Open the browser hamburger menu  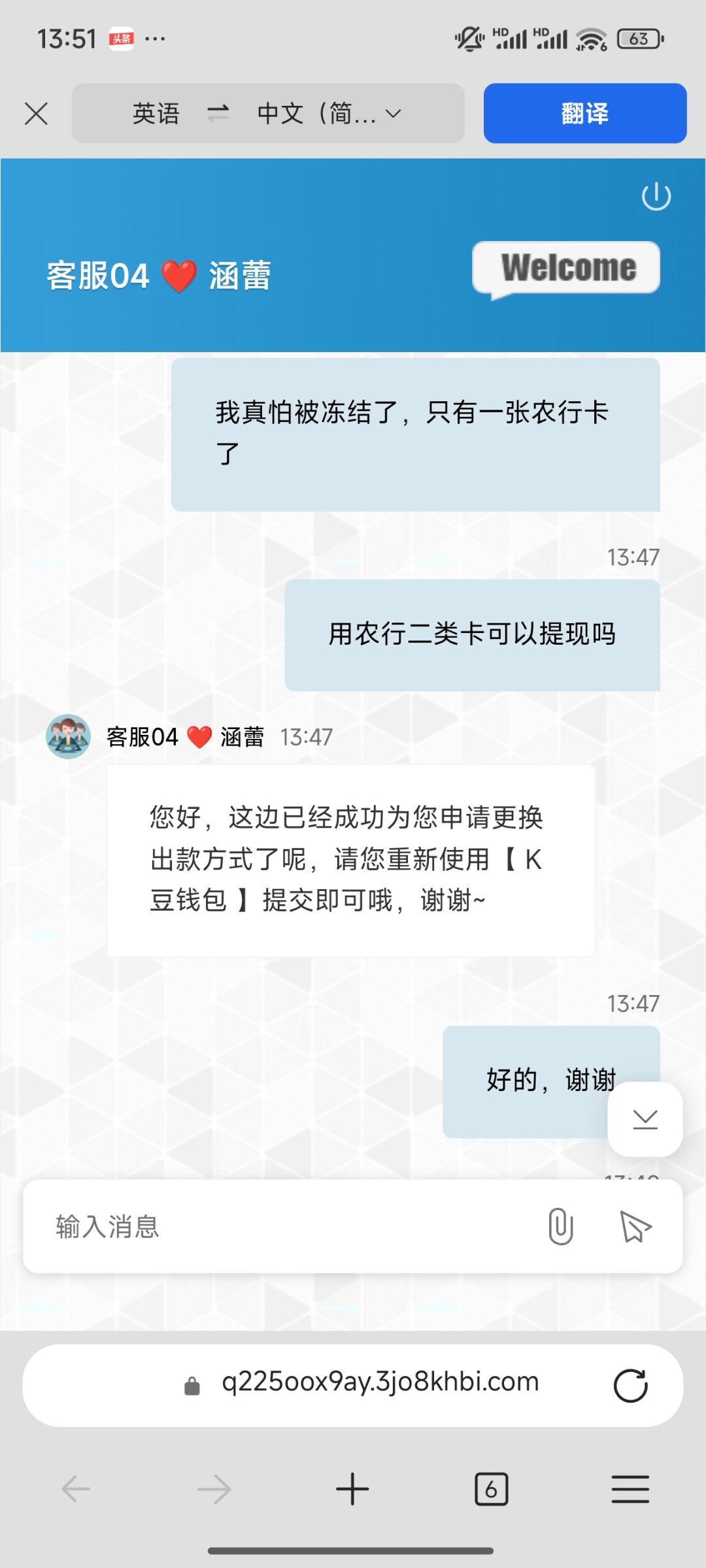(630, 1489)
